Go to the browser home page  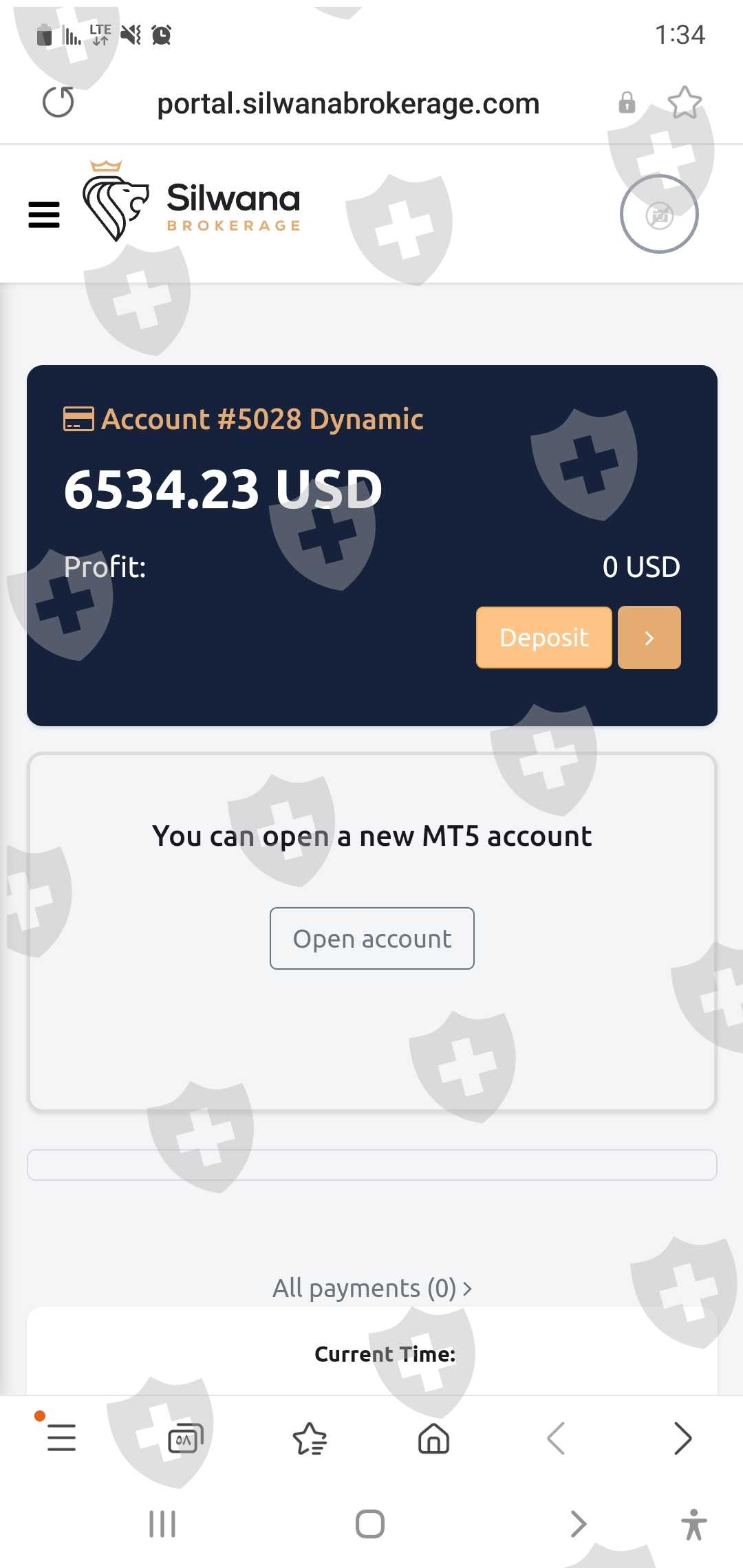[x=434, y=1438]
